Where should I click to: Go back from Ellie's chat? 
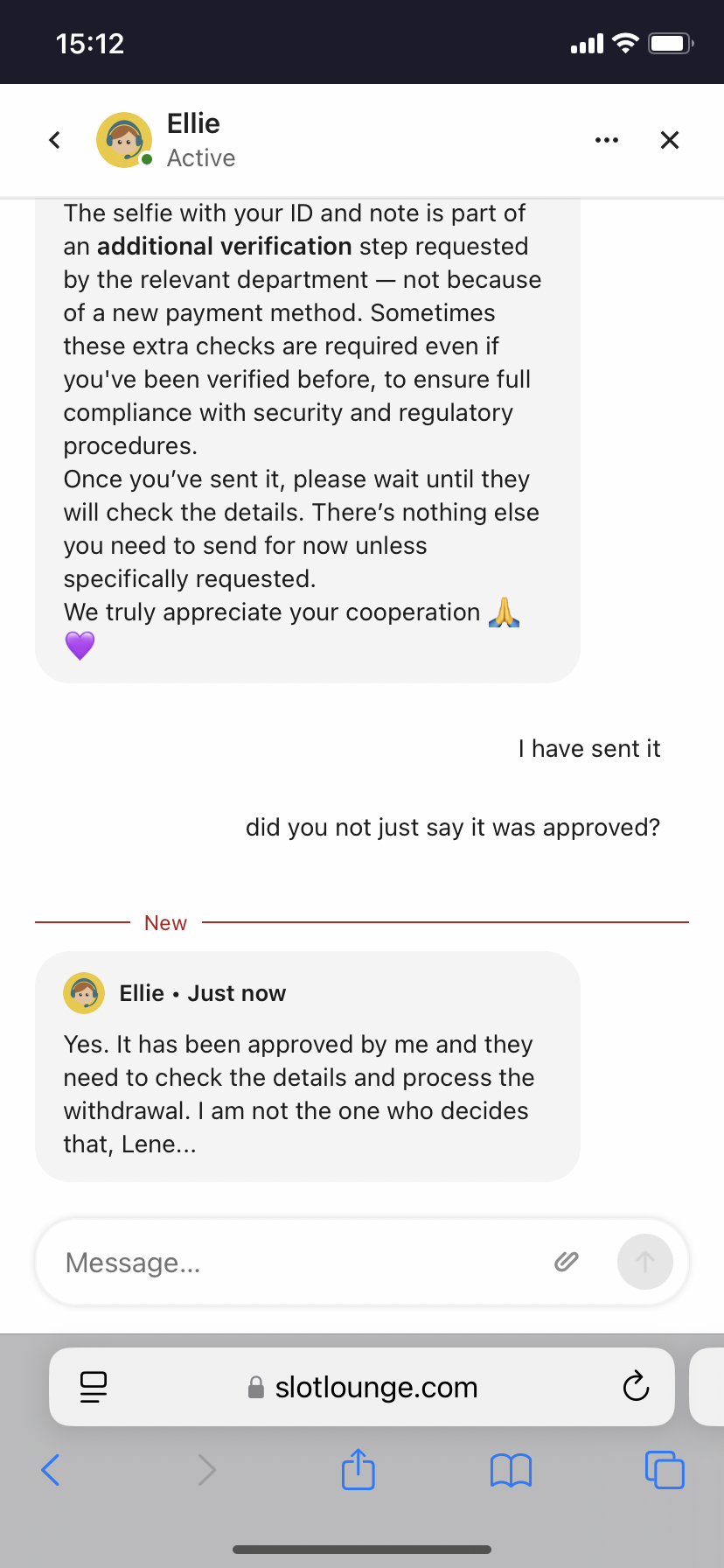point(54,140)
